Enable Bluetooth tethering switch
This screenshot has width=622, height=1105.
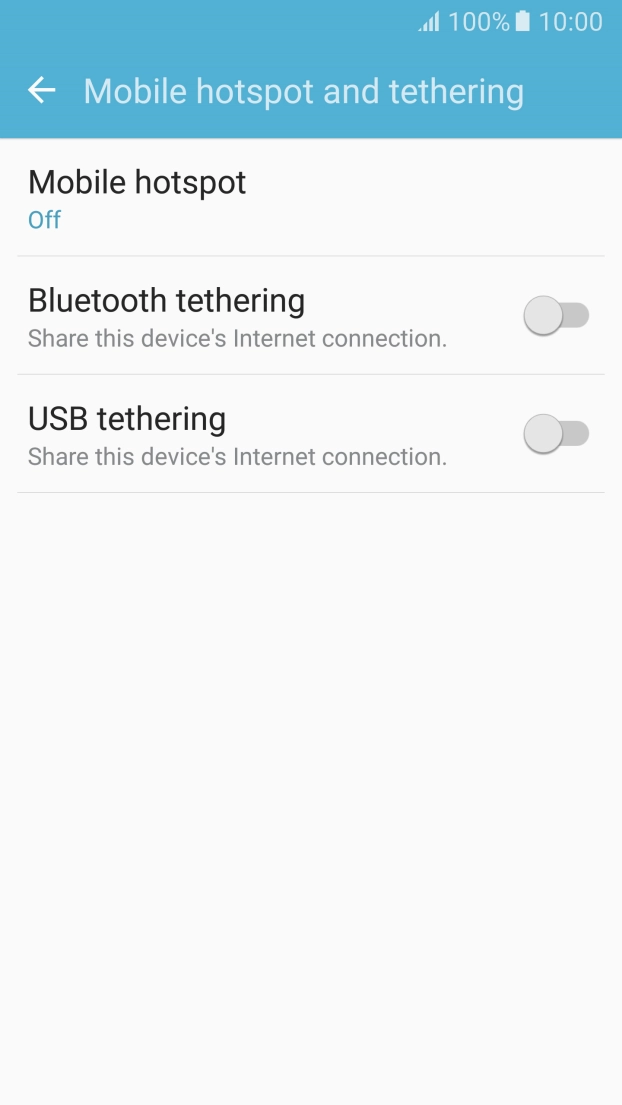[556, 315]
